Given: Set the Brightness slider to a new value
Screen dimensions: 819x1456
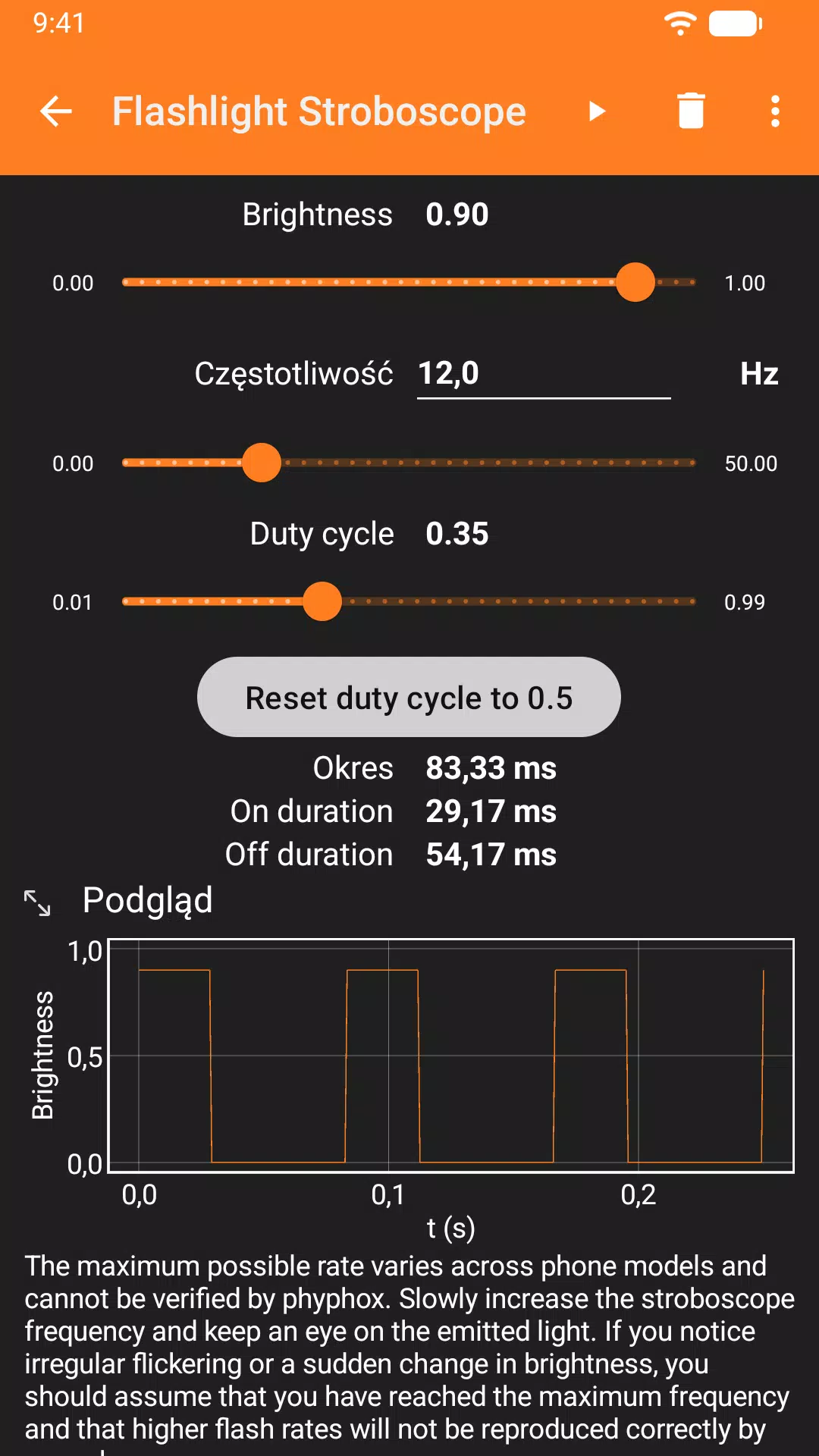Looking at the screenshot, I should (x=409, y=282).
